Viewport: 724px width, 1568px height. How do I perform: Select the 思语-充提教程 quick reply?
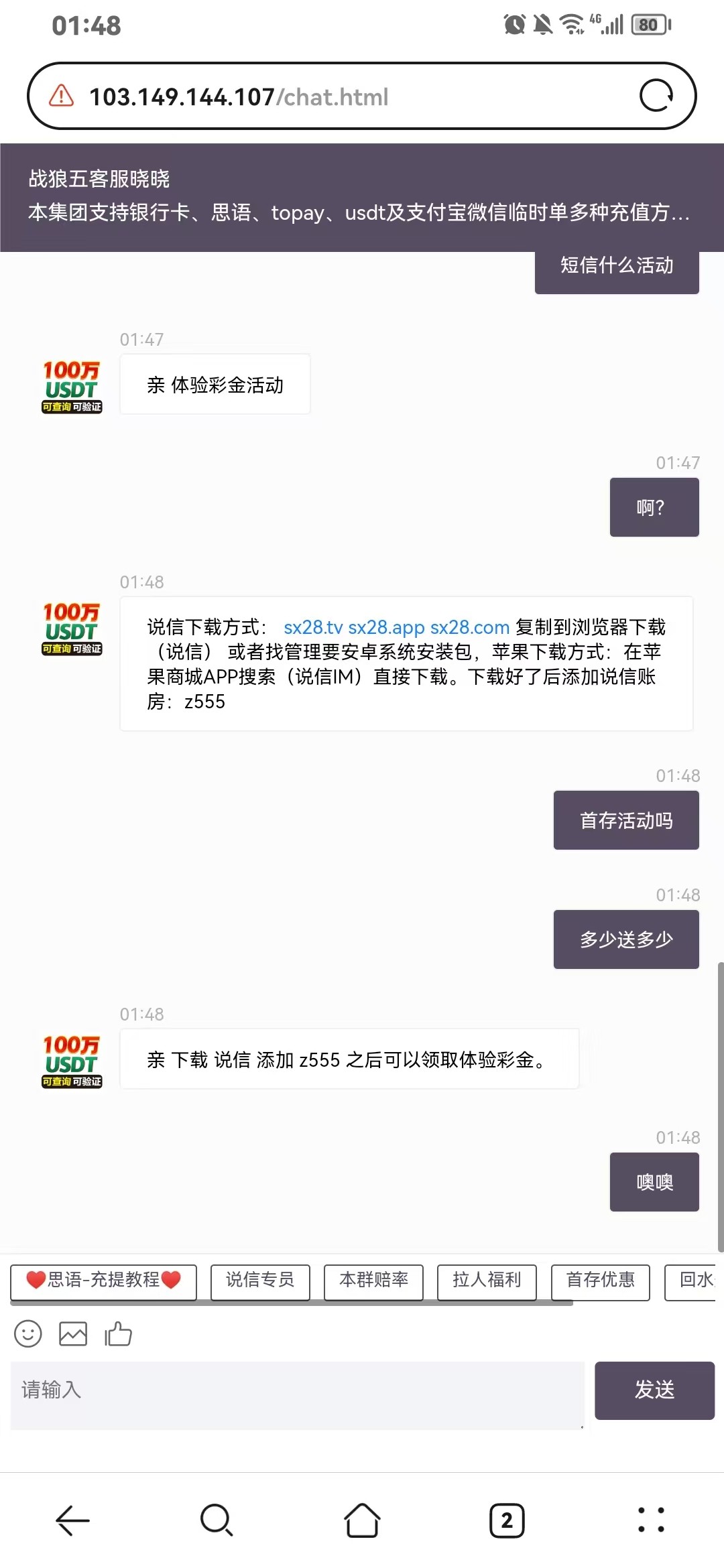coord(104,1281)
